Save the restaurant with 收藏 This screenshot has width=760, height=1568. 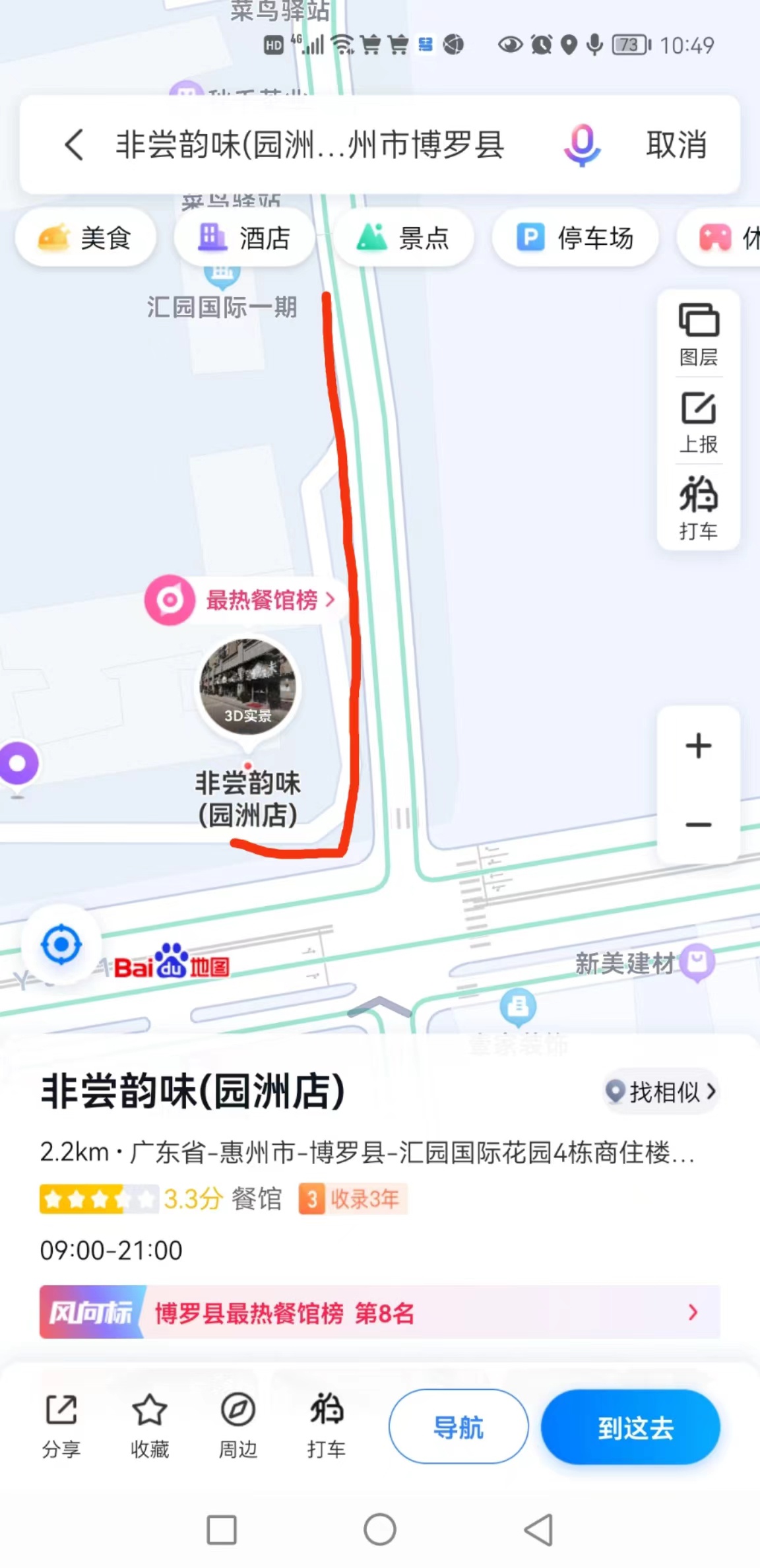click(x=150, y=1425)
